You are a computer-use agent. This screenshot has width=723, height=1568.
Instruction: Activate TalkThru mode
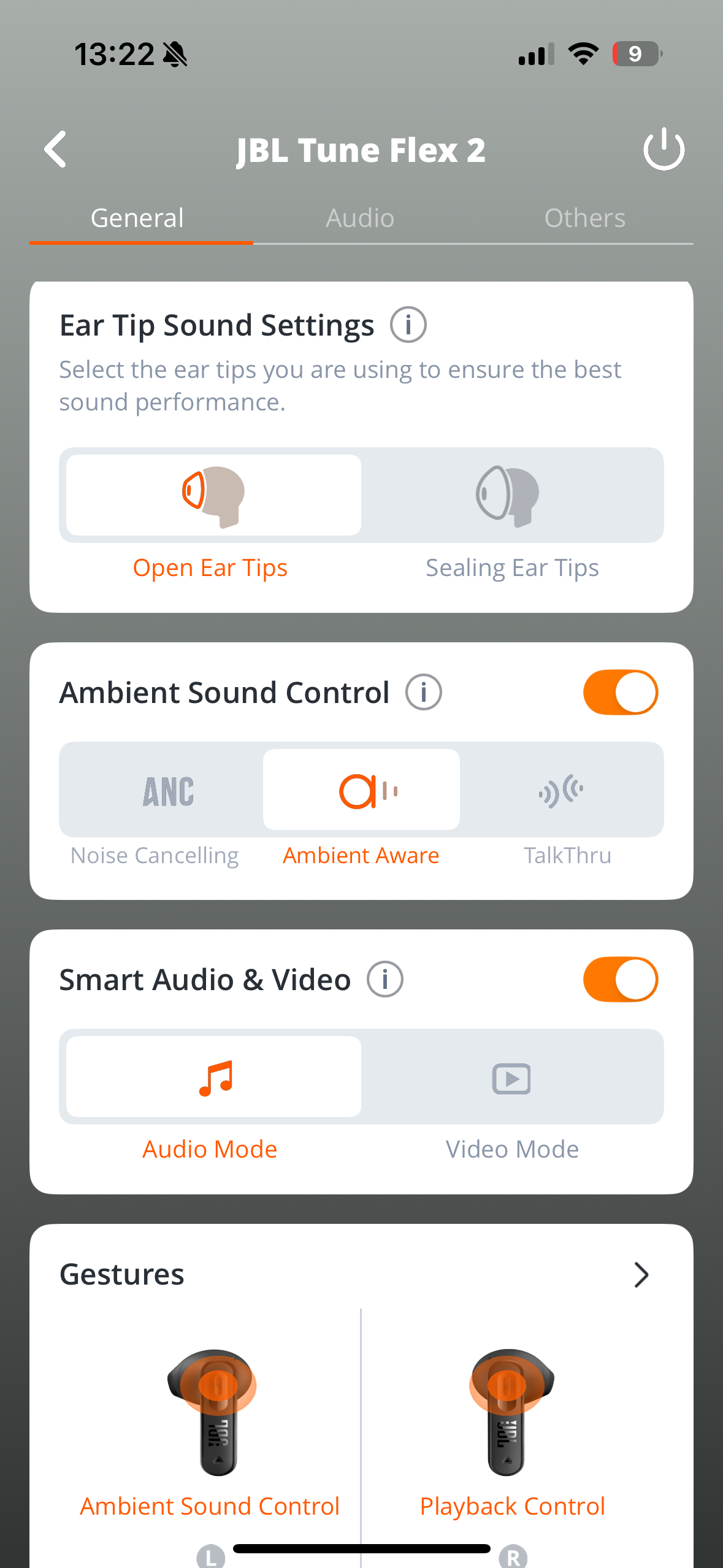(x=561, y=790)
